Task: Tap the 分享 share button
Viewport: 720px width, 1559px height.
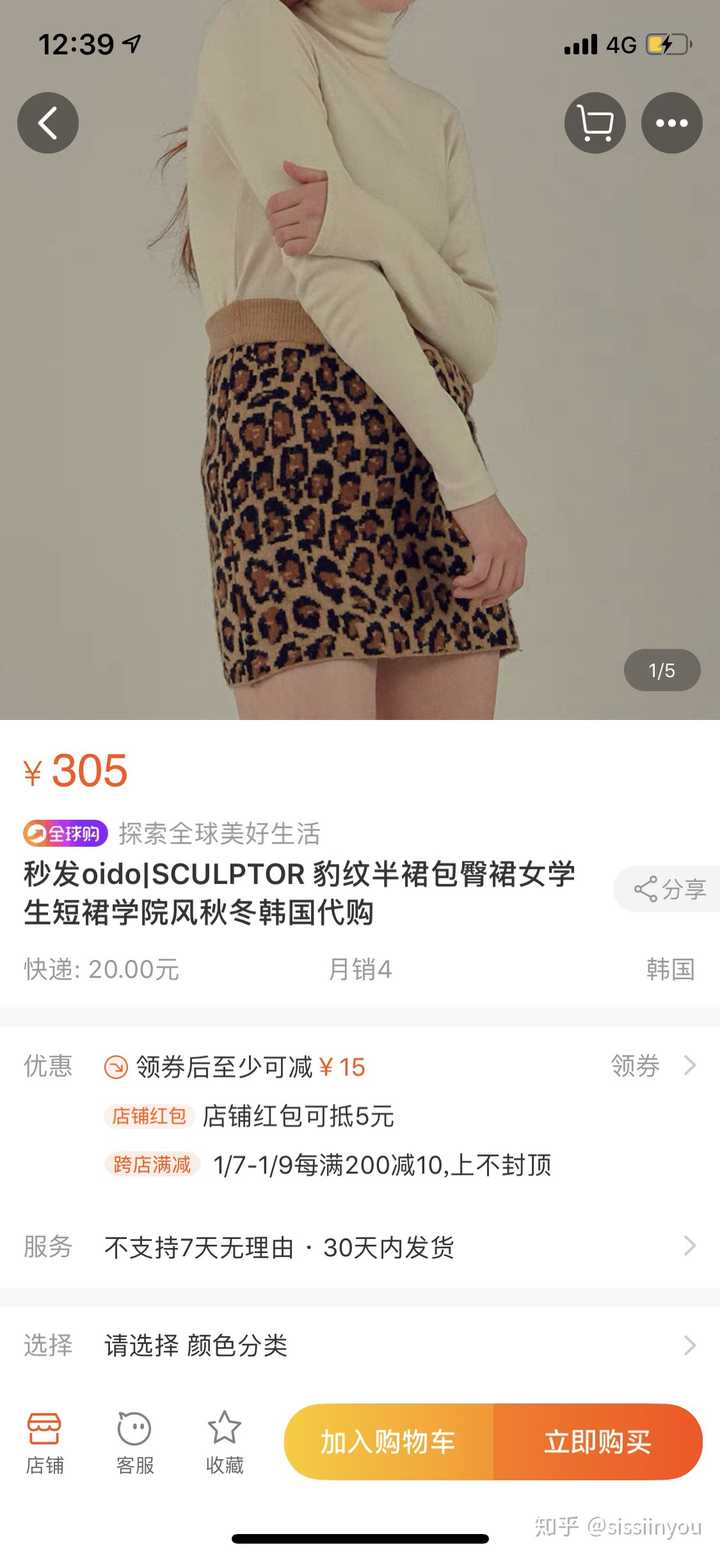Action: 670,889
